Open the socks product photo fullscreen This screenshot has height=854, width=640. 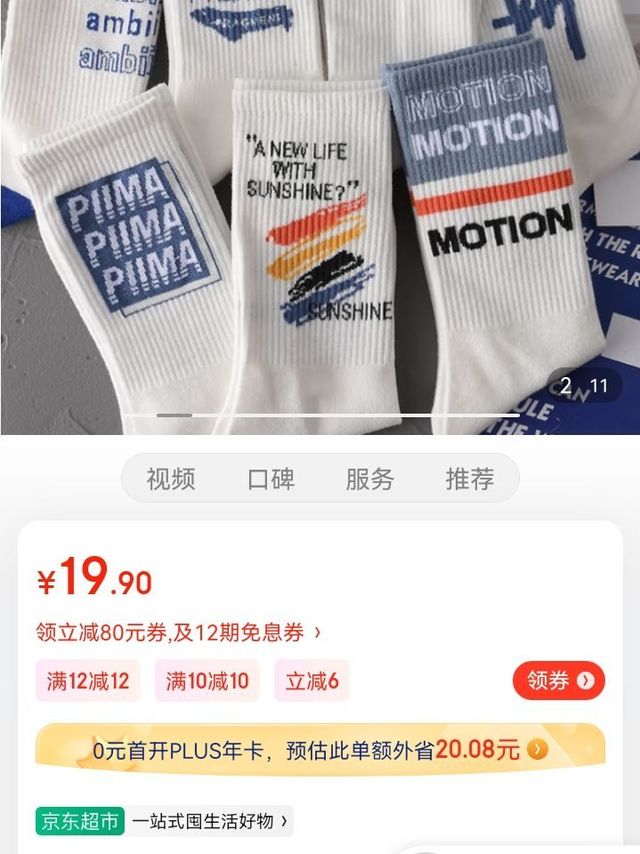pos(320,217)
